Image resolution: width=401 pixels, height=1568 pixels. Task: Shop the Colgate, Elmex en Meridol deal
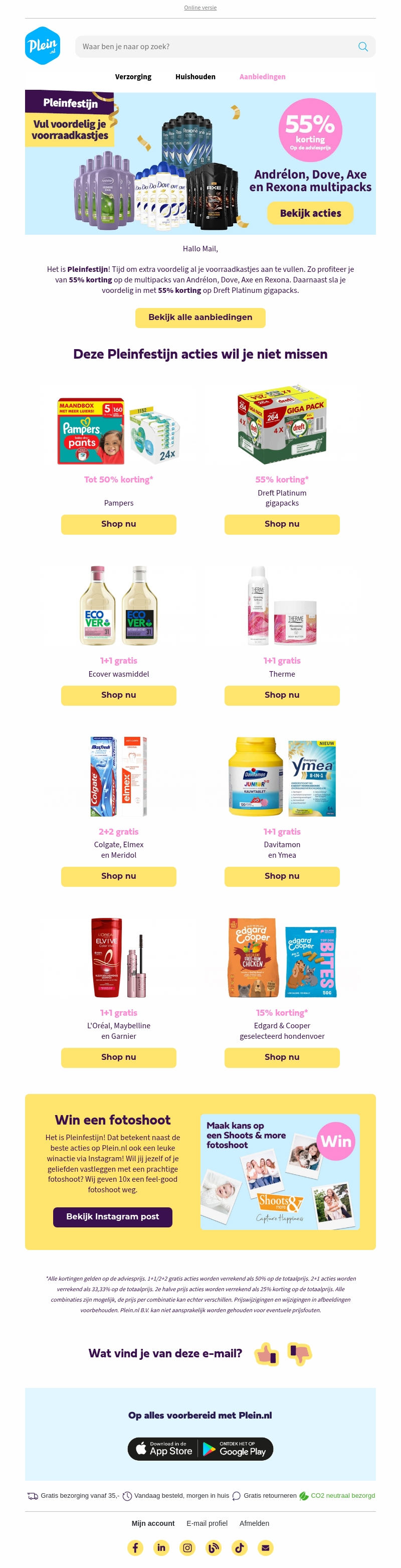[118, 876]
